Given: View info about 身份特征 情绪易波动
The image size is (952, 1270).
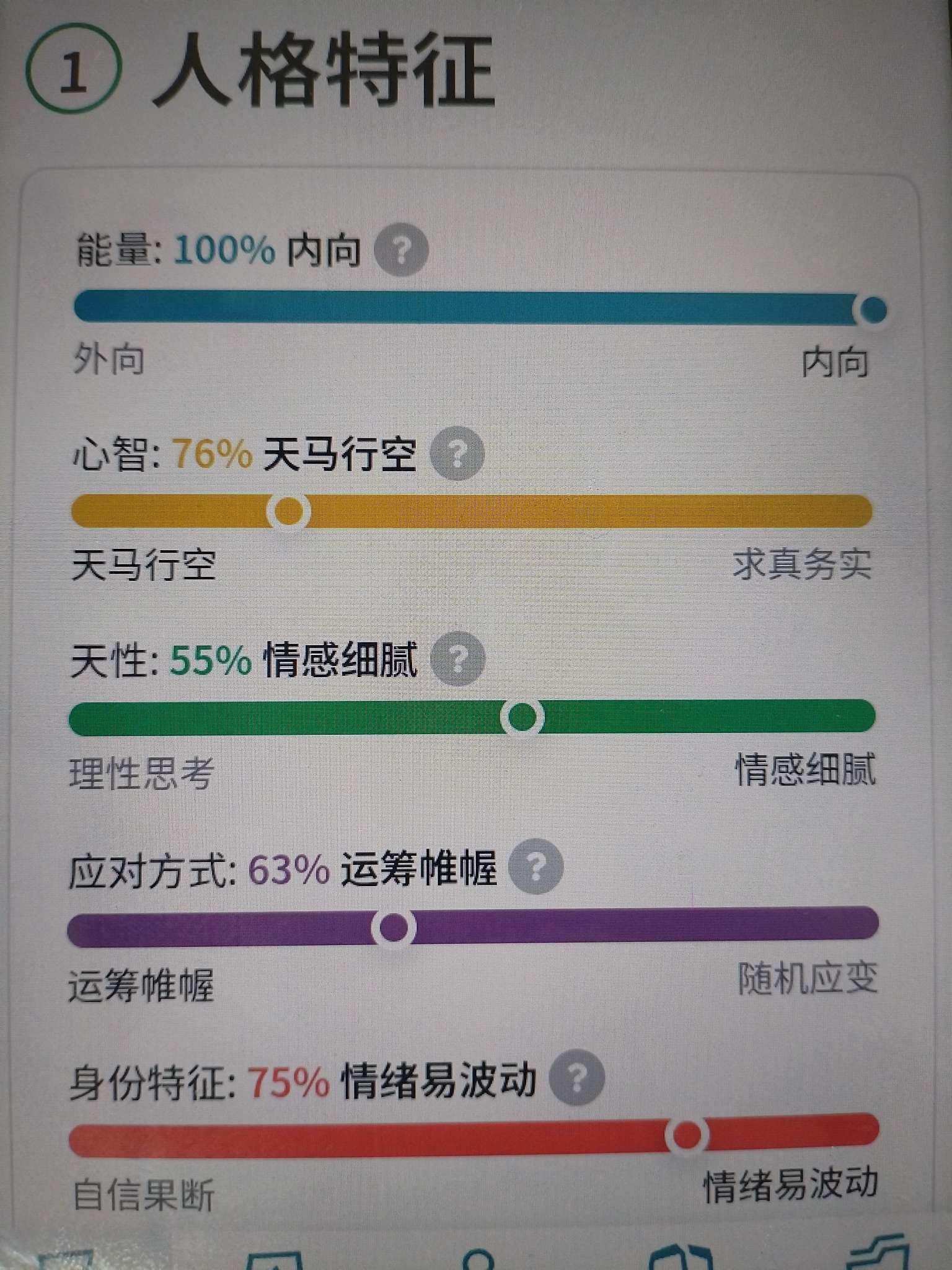Looking at the screenshot, I should click(576, 1077).
